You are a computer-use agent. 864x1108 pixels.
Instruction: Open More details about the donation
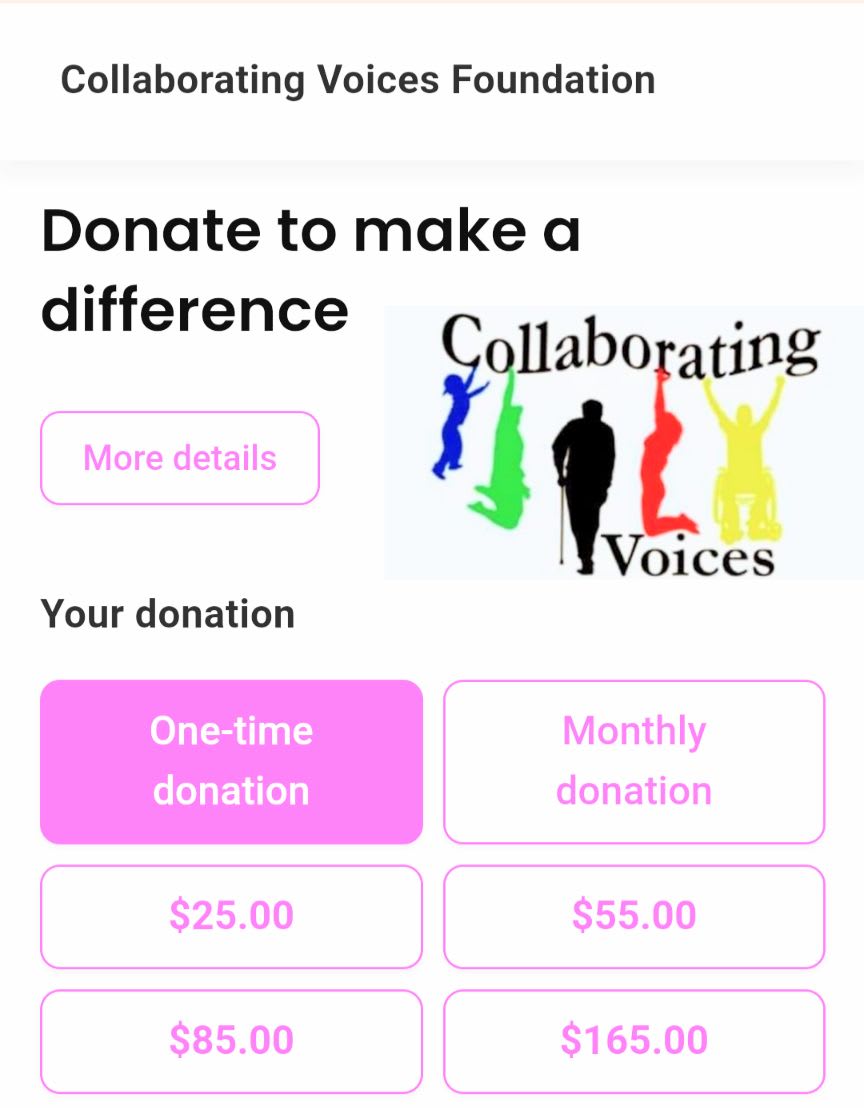pos(180,458)
